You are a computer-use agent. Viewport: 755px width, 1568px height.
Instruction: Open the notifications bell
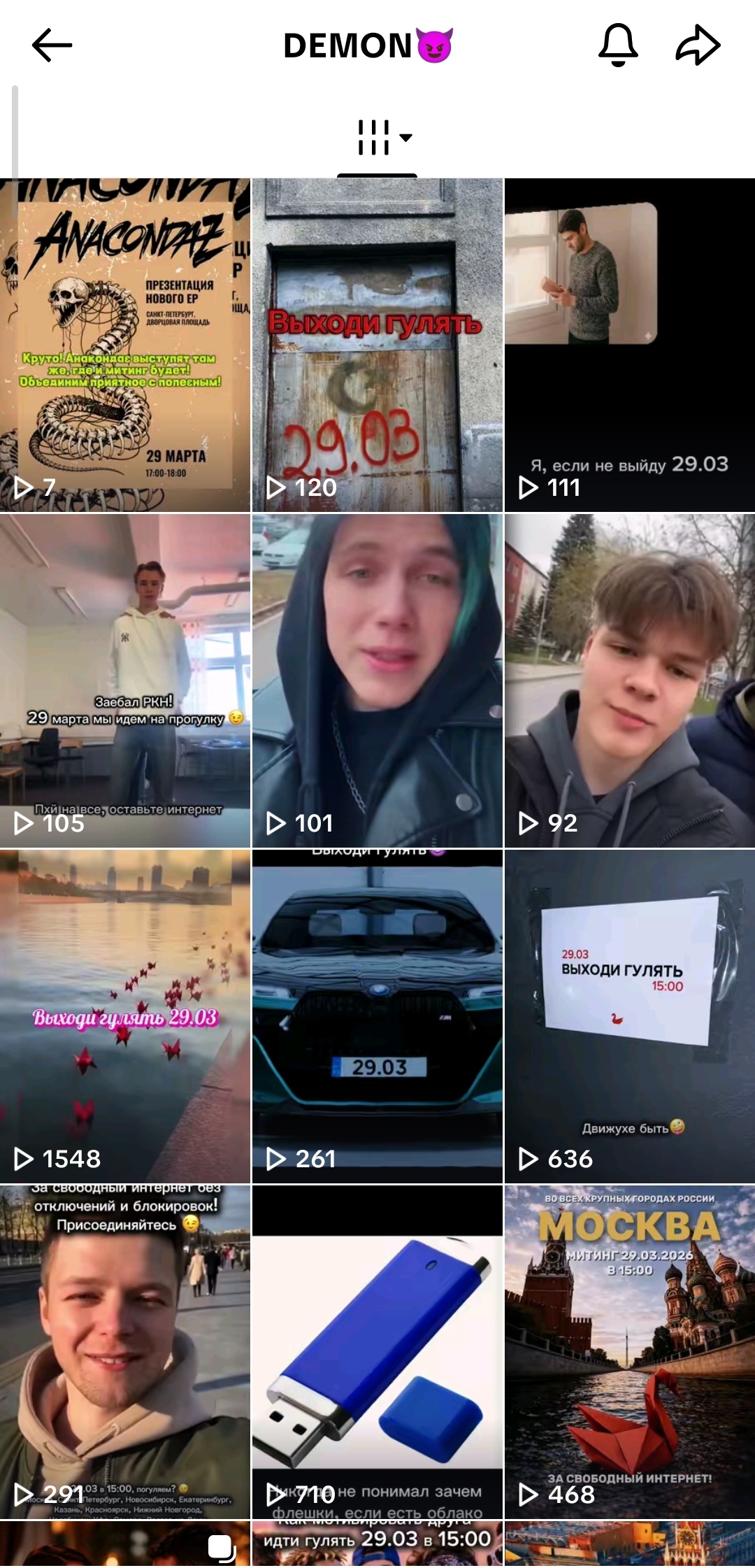618,45
